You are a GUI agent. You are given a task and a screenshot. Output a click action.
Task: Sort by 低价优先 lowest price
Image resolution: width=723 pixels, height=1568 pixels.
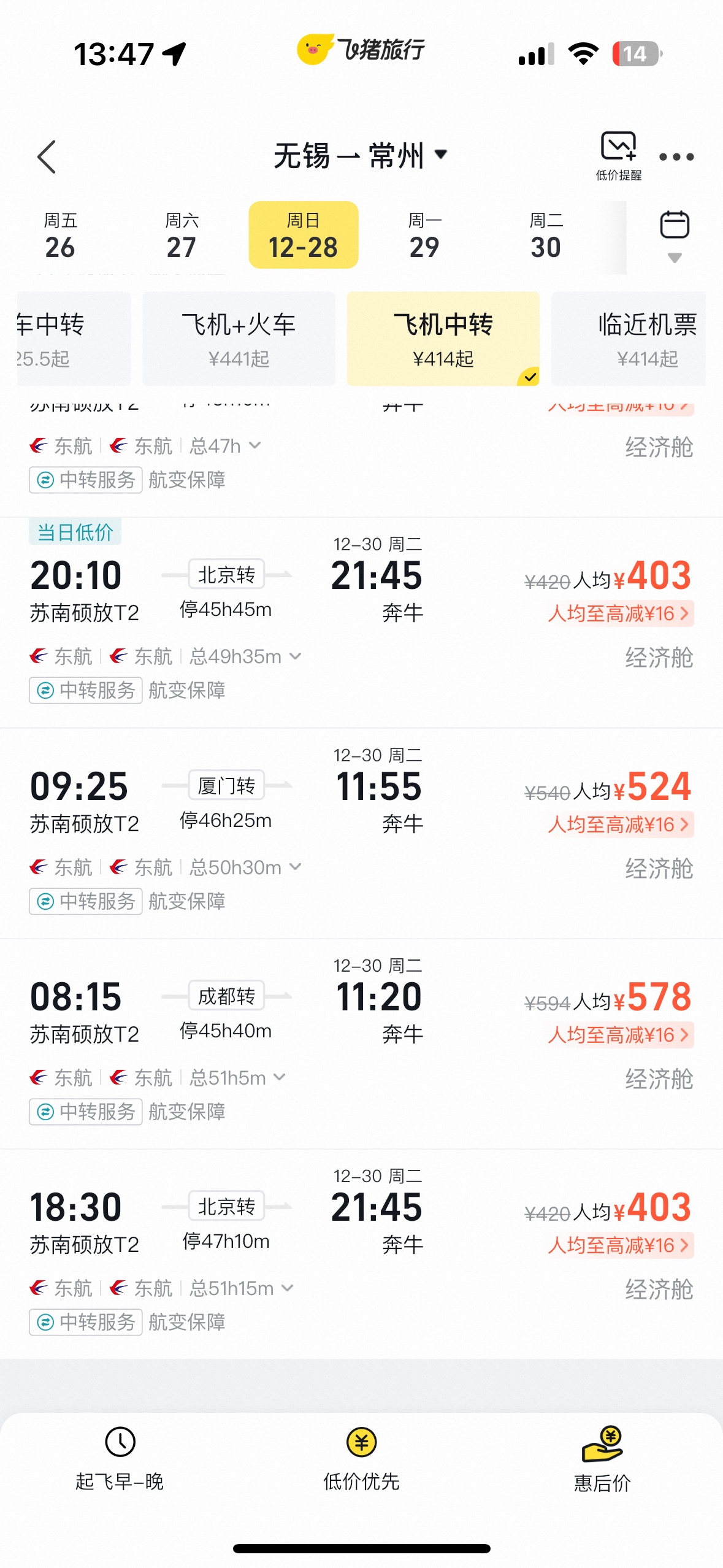tap(361, 1460)
